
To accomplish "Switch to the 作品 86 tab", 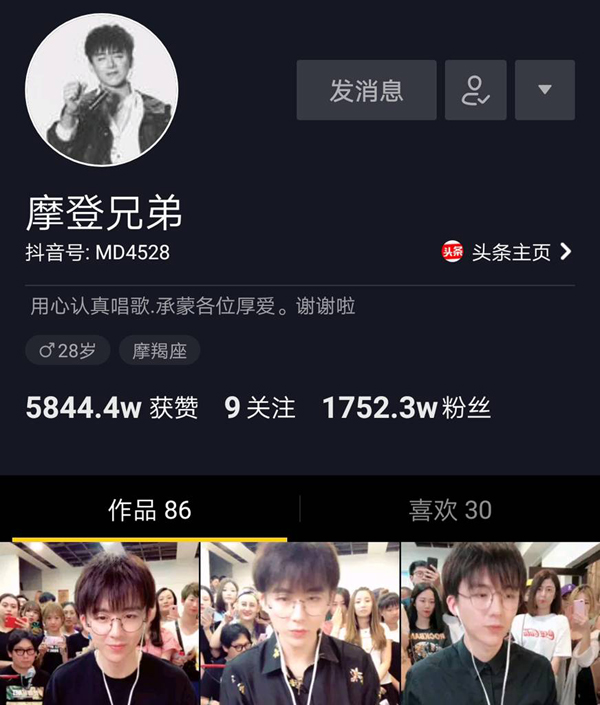I will 149,510.
